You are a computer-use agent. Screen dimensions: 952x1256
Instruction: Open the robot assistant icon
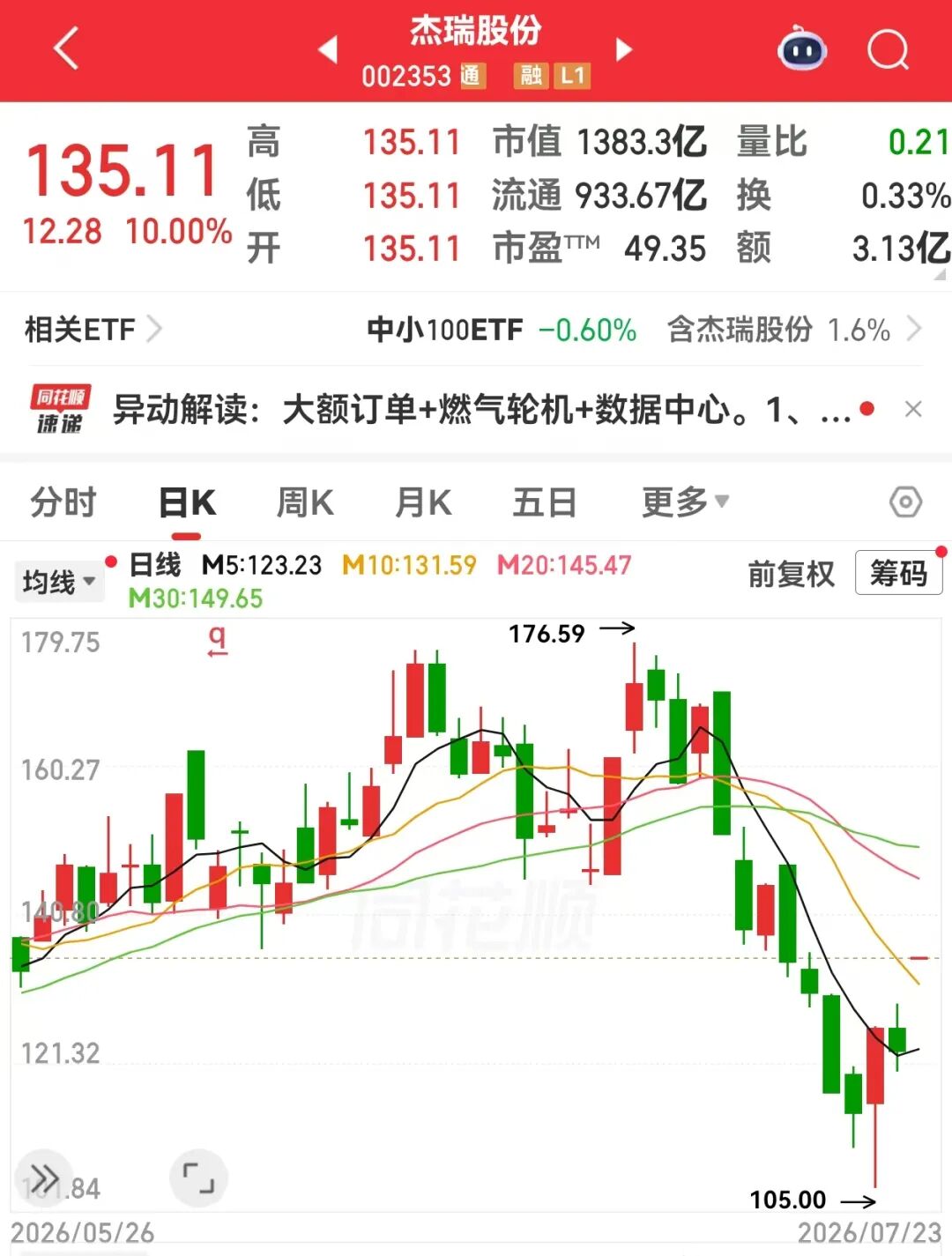coord(802,48)
